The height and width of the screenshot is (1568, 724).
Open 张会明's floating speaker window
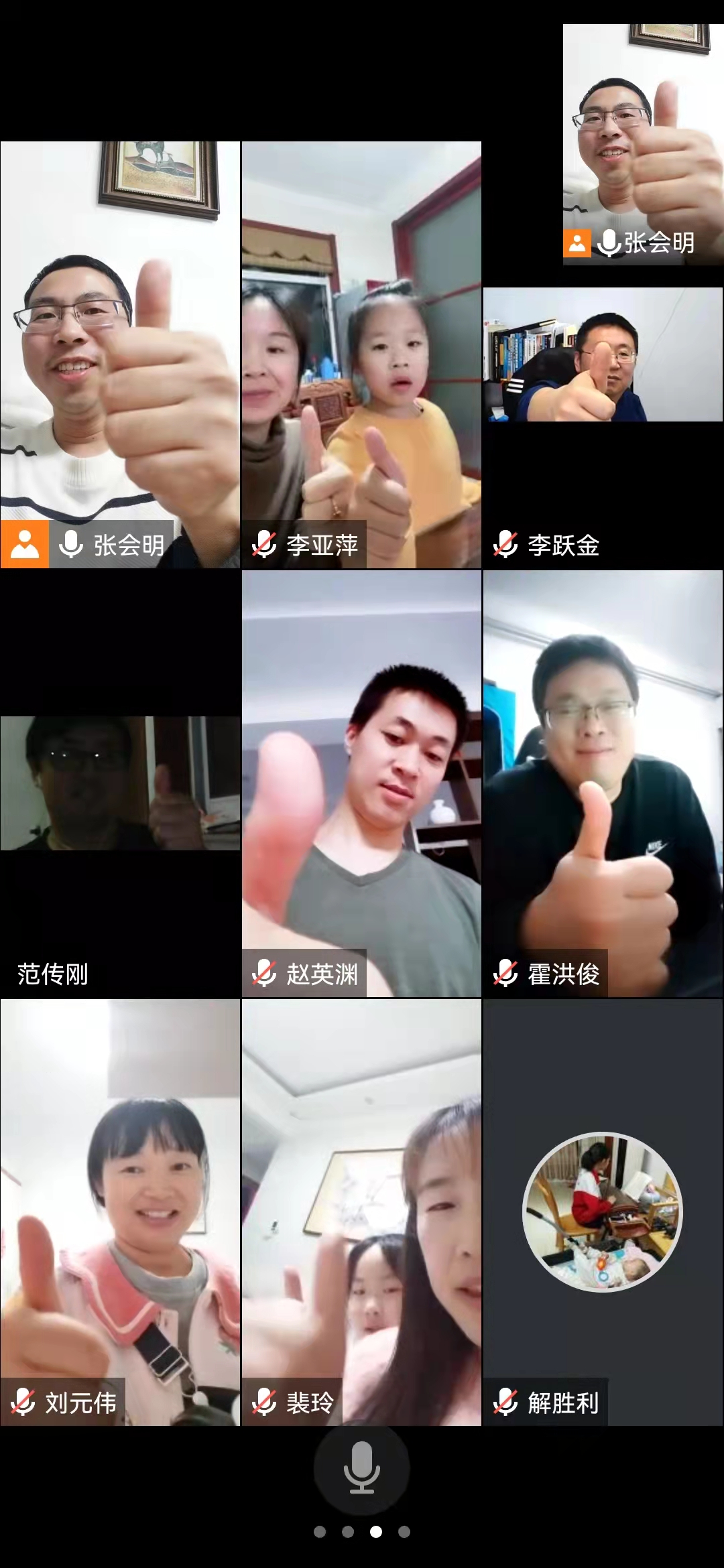coord(642,144)
